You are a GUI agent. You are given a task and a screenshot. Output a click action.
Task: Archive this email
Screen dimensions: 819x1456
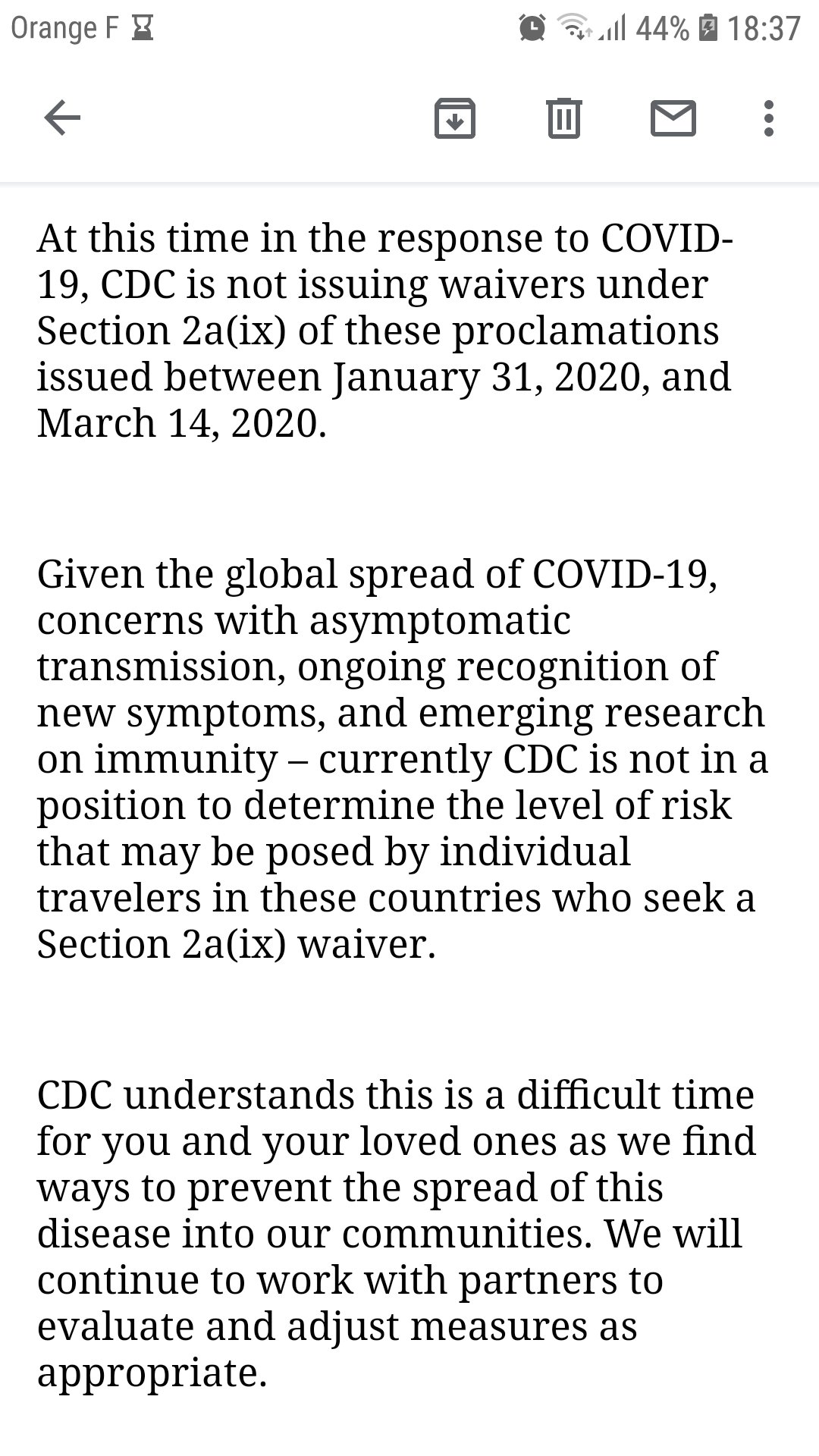(455, 118)
